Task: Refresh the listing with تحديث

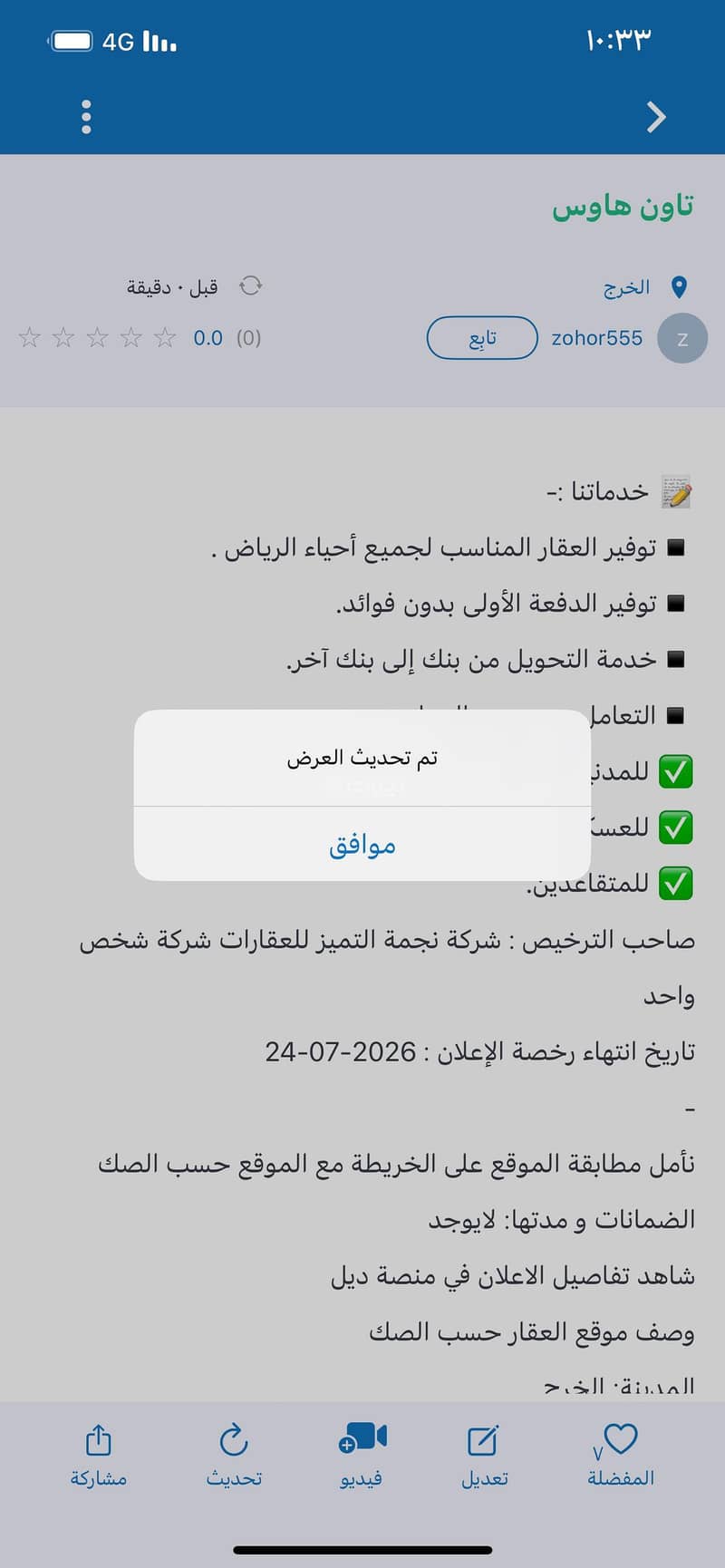Action: (234, 1454)
